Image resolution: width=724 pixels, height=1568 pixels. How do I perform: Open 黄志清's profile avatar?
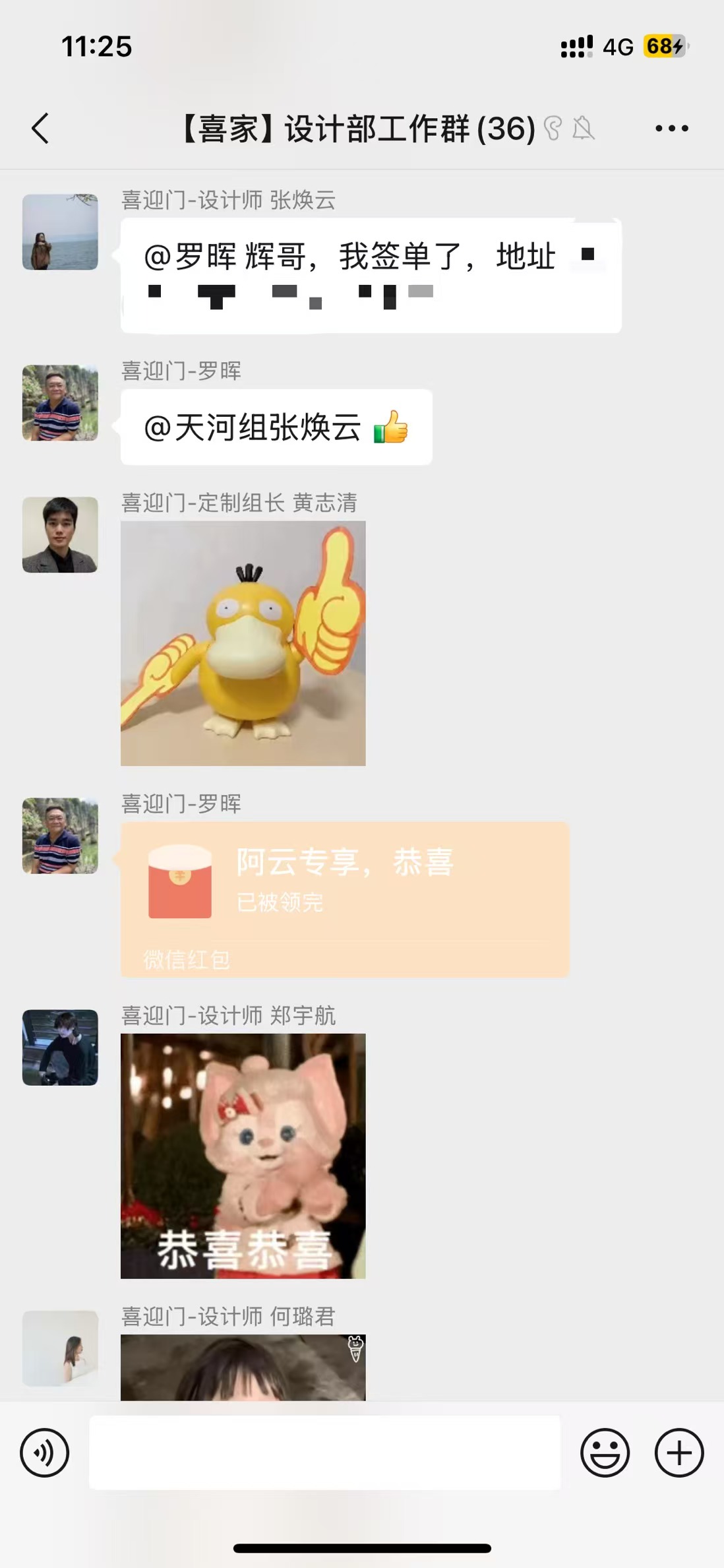tap(60, 534)
